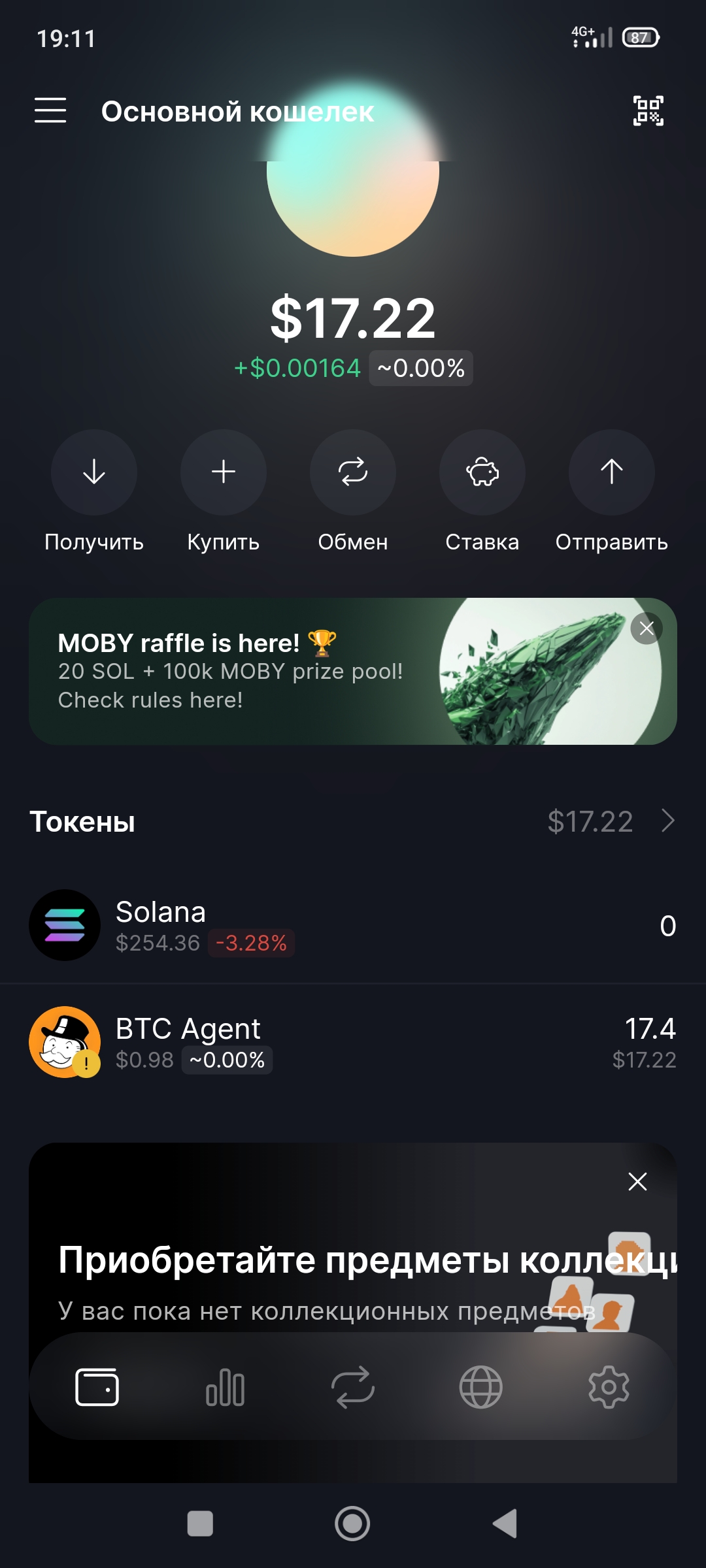Tap the Основной кошелек title
Viewport: 706px width, 1568px height.
pyautogui.click(x=238, y=112)
